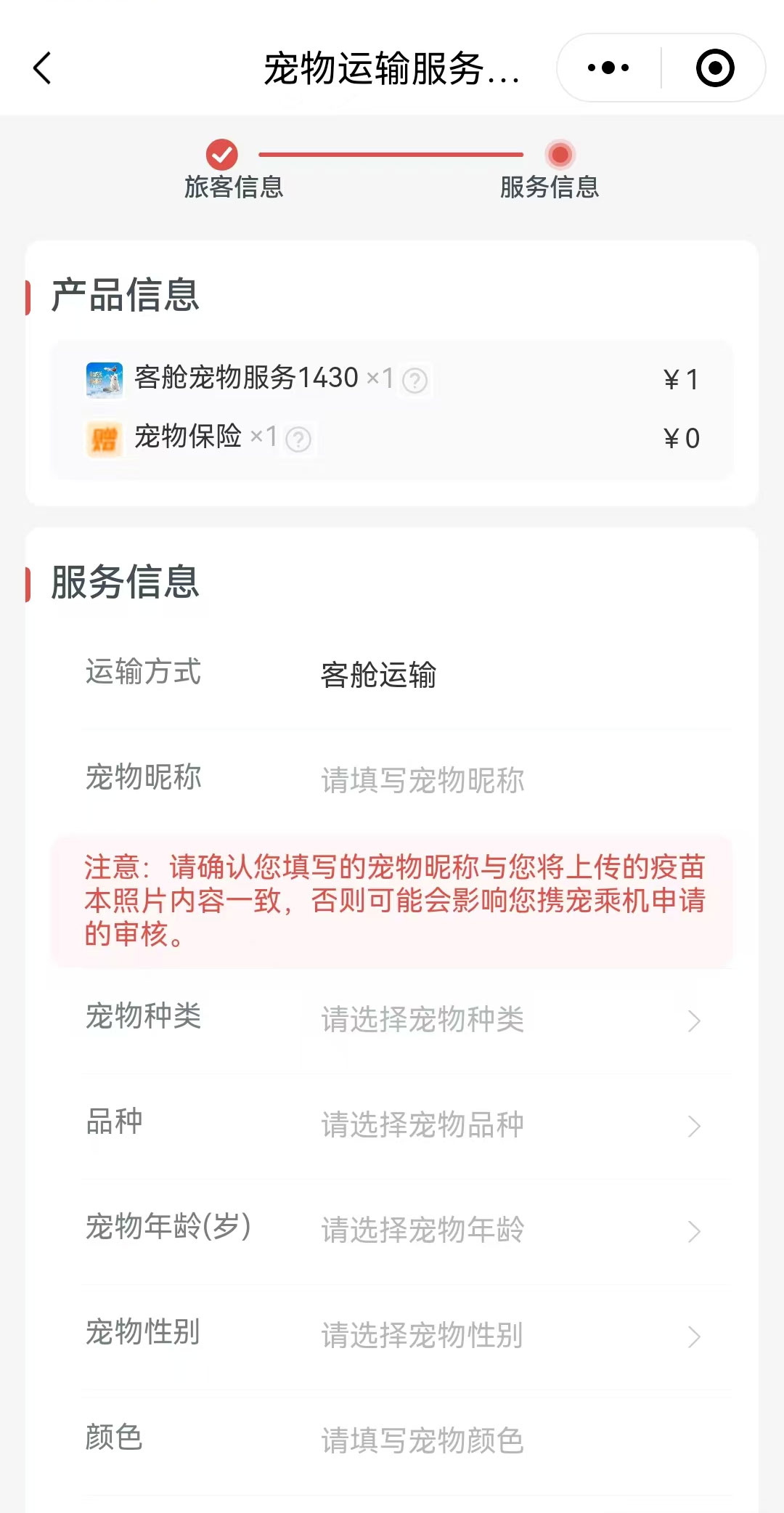784x1513 pixels.
Task: Return to the 旅客信息 step
Action: click(x=233, y=170)
